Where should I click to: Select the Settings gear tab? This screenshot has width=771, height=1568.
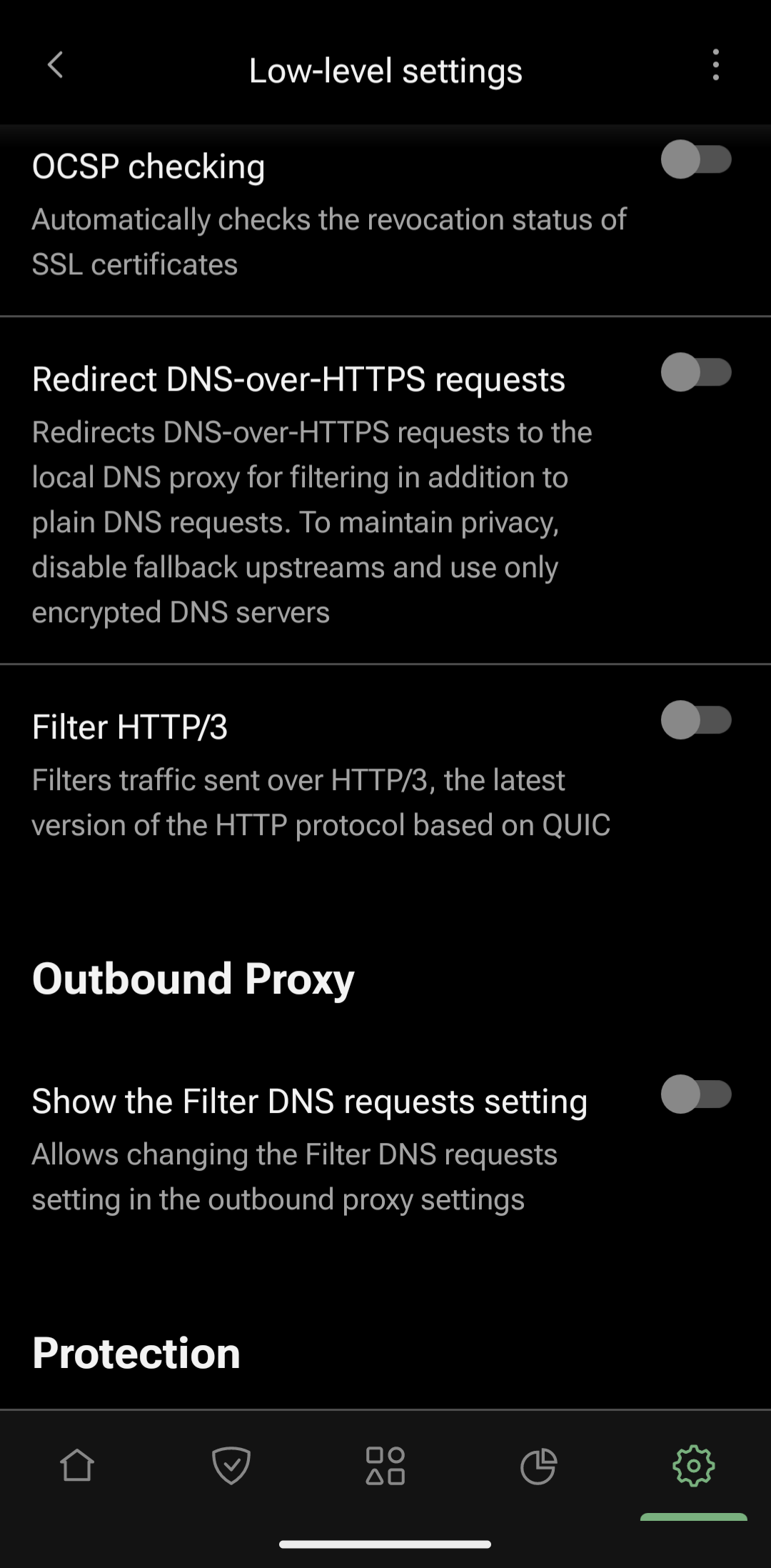[x=693, y=1466]
